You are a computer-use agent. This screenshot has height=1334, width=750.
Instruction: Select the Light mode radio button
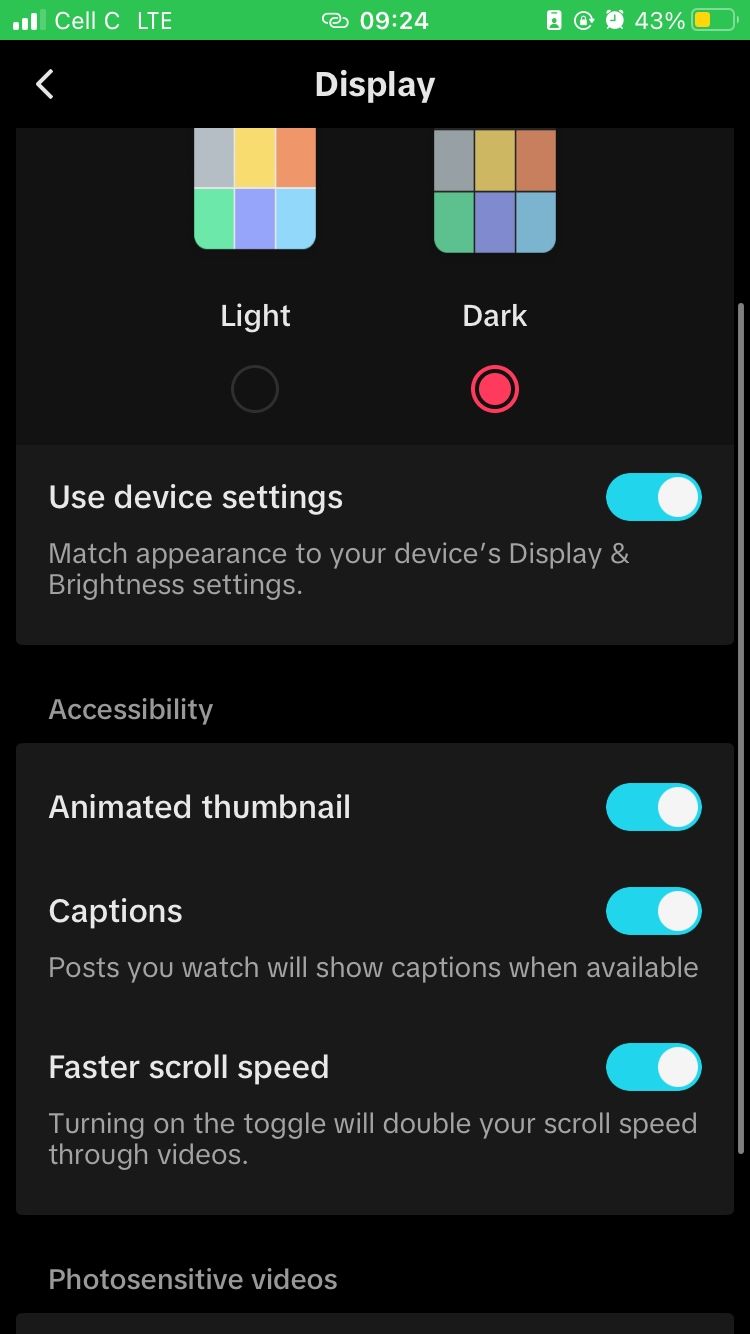click(x=254, y=388)
